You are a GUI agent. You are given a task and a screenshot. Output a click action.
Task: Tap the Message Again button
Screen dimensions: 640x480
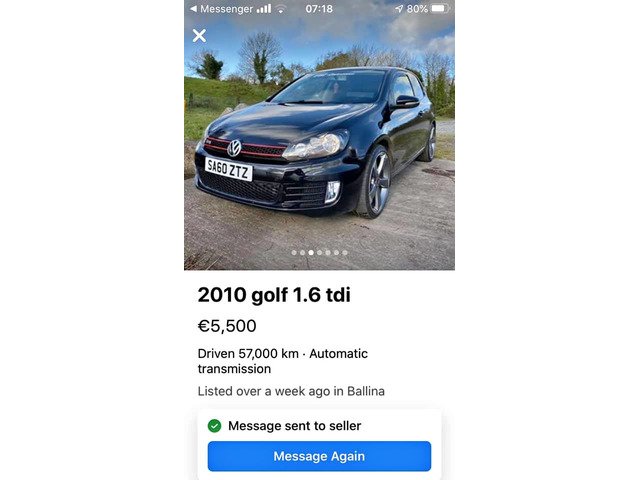click(x=319, y=456)
